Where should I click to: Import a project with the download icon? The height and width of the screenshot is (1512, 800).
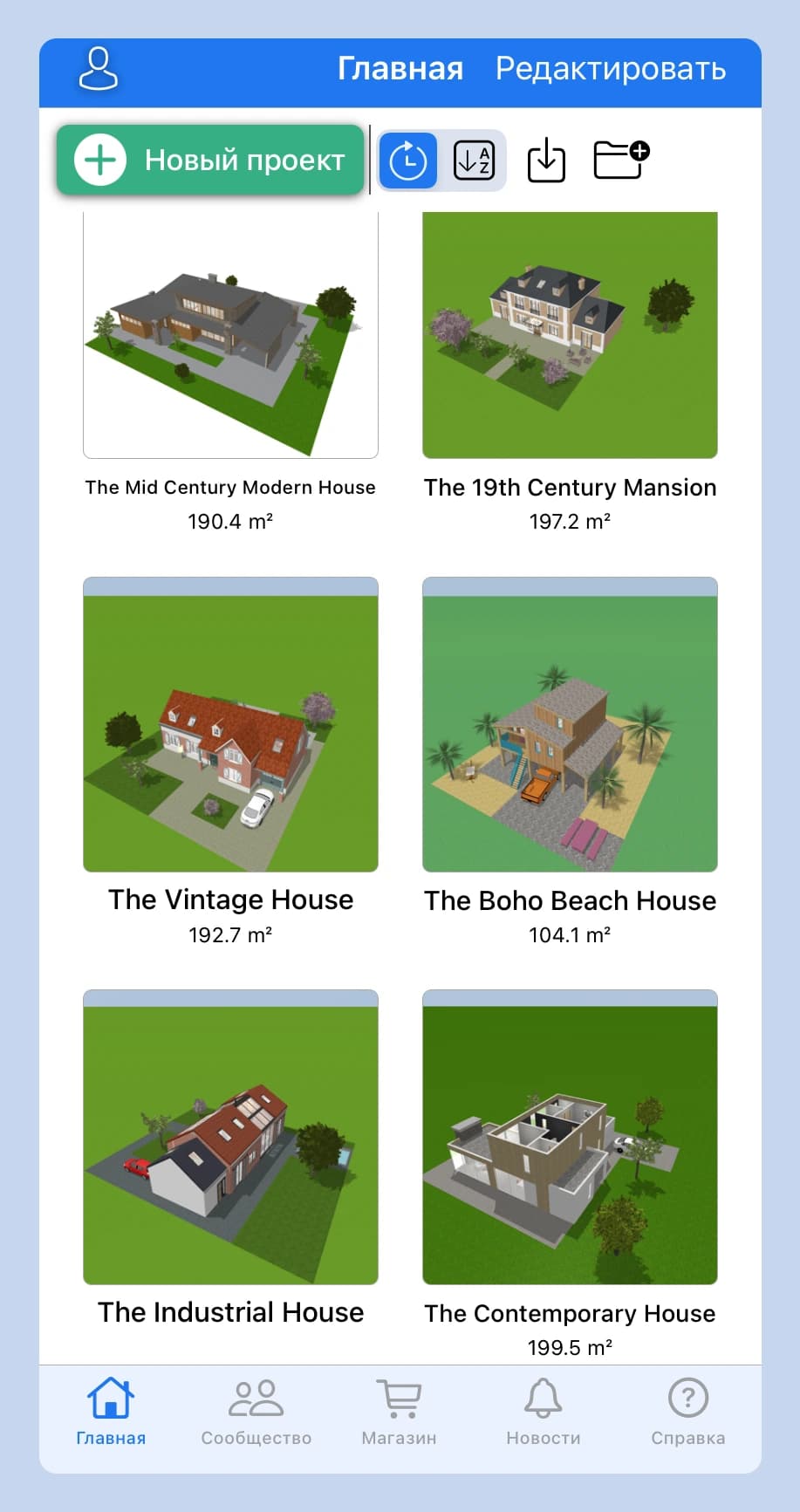(x=546, y=161)
